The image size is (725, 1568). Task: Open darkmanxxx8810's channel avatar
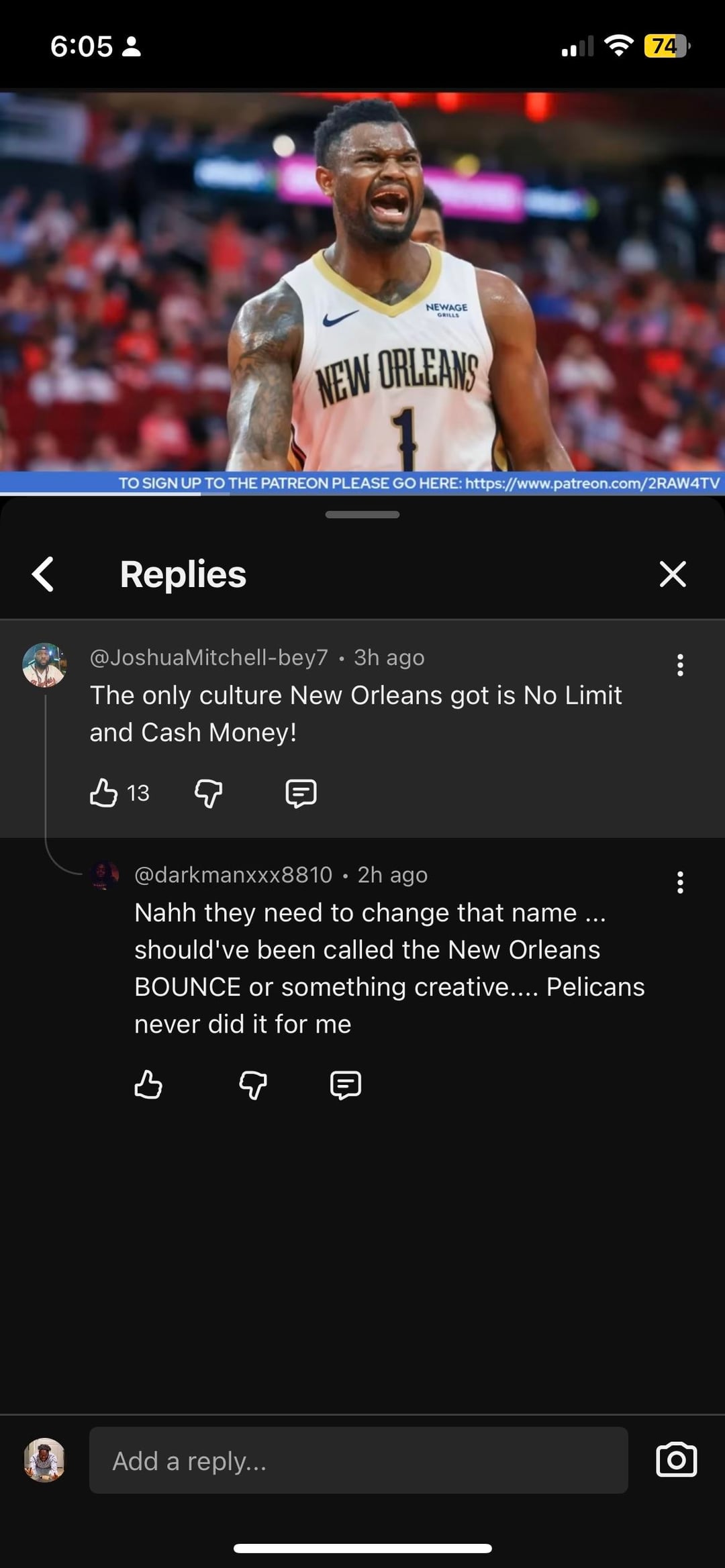click(x=105, y=876)
